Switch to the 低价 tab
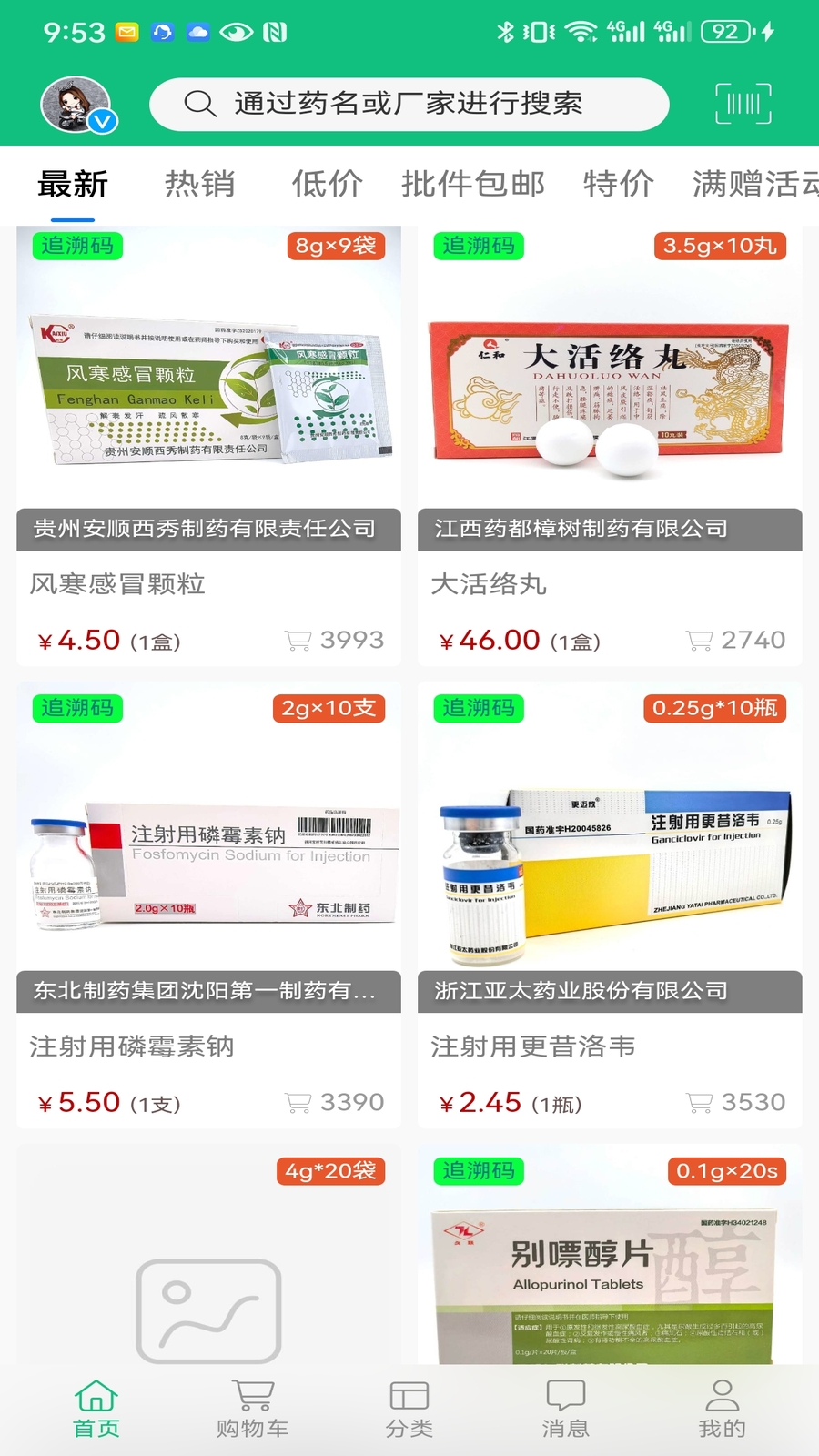The width and height of the screenshot is (819, 1456). point(327,184)
